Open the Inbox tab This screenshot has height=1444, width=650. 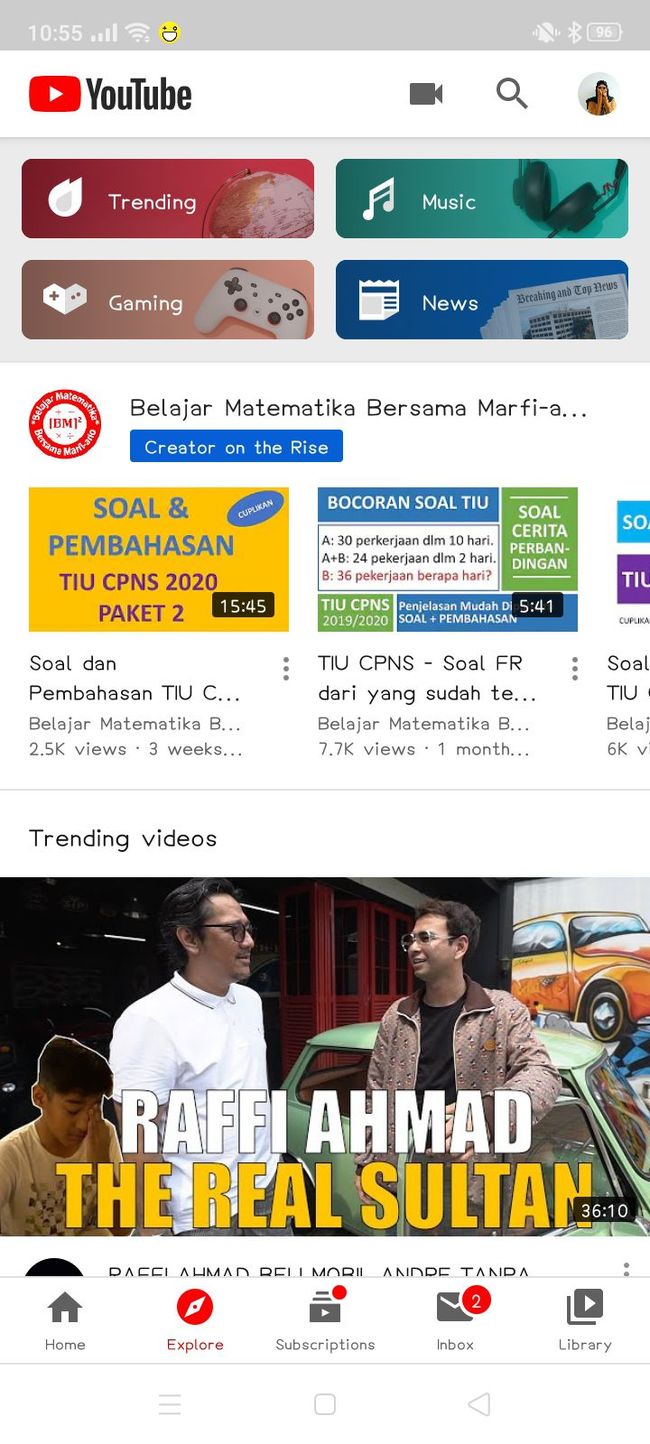tap(455, 1321)
